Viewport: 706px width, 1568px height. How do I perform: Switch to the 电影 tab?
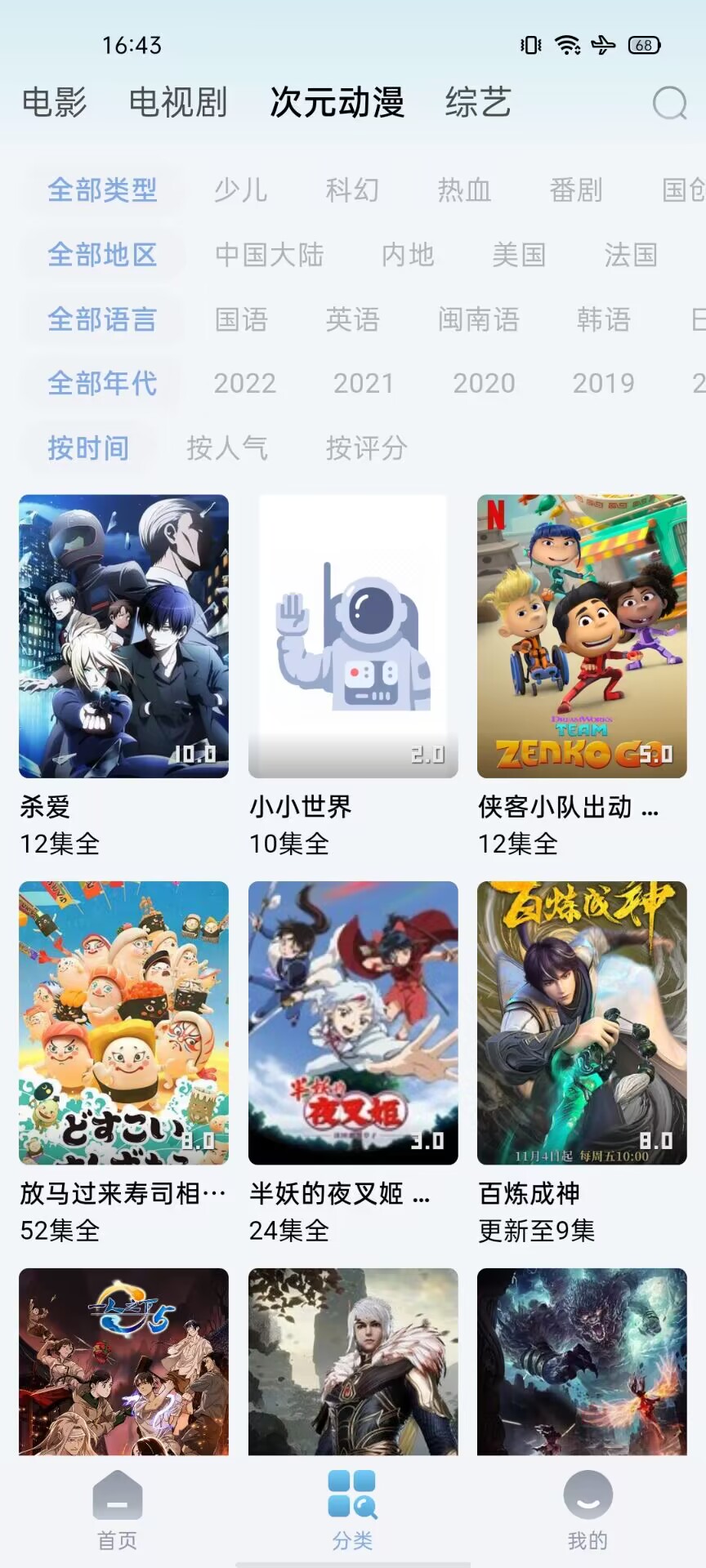[54, 103]
